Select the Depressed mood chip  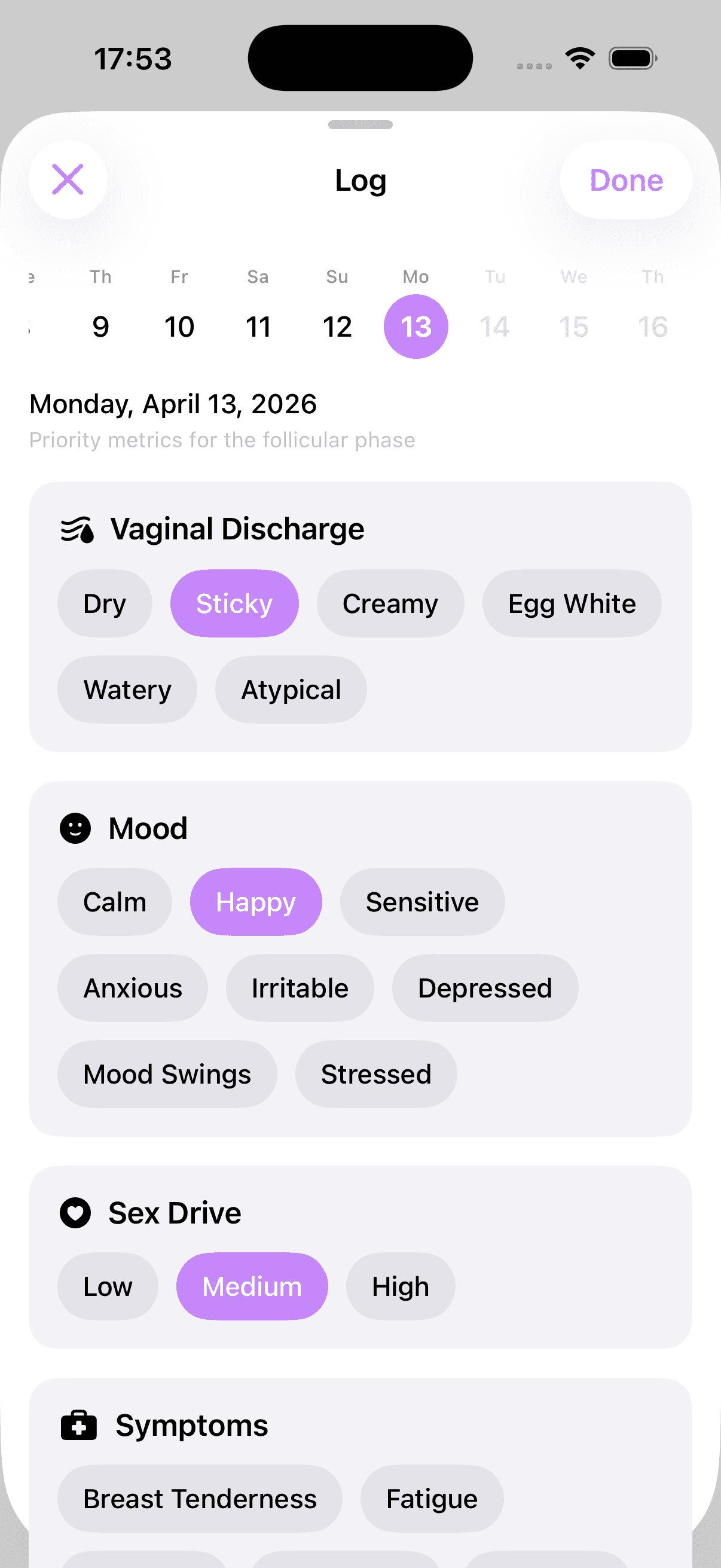pos(484,987)
